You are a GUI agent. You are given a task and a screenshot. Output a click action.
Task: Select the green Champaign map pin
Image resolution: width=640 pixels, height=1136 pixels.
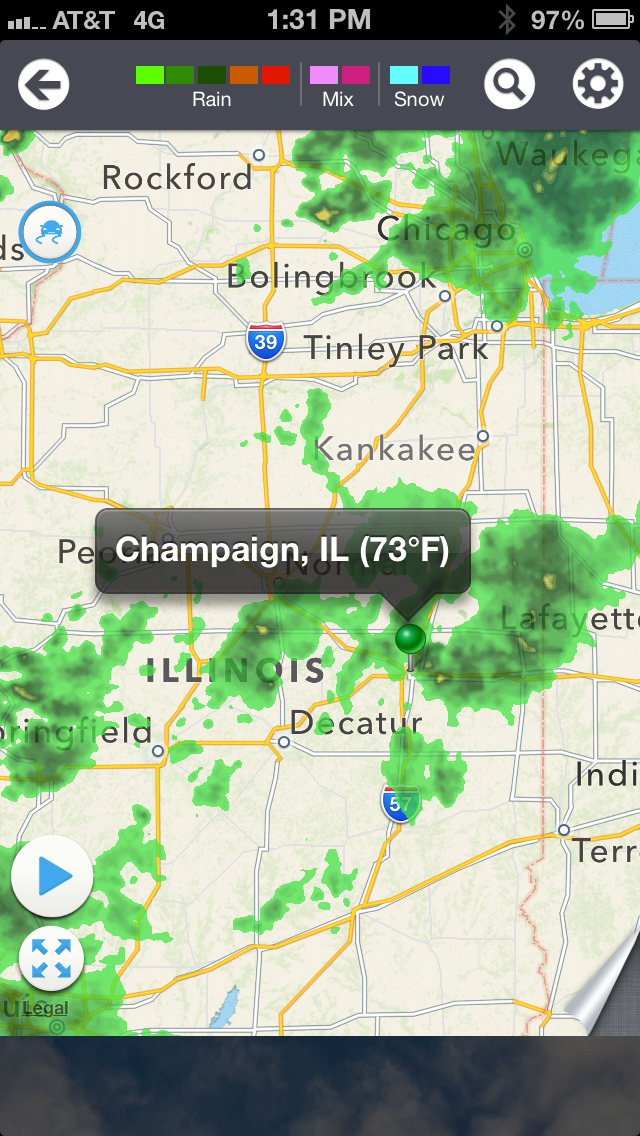410,640
